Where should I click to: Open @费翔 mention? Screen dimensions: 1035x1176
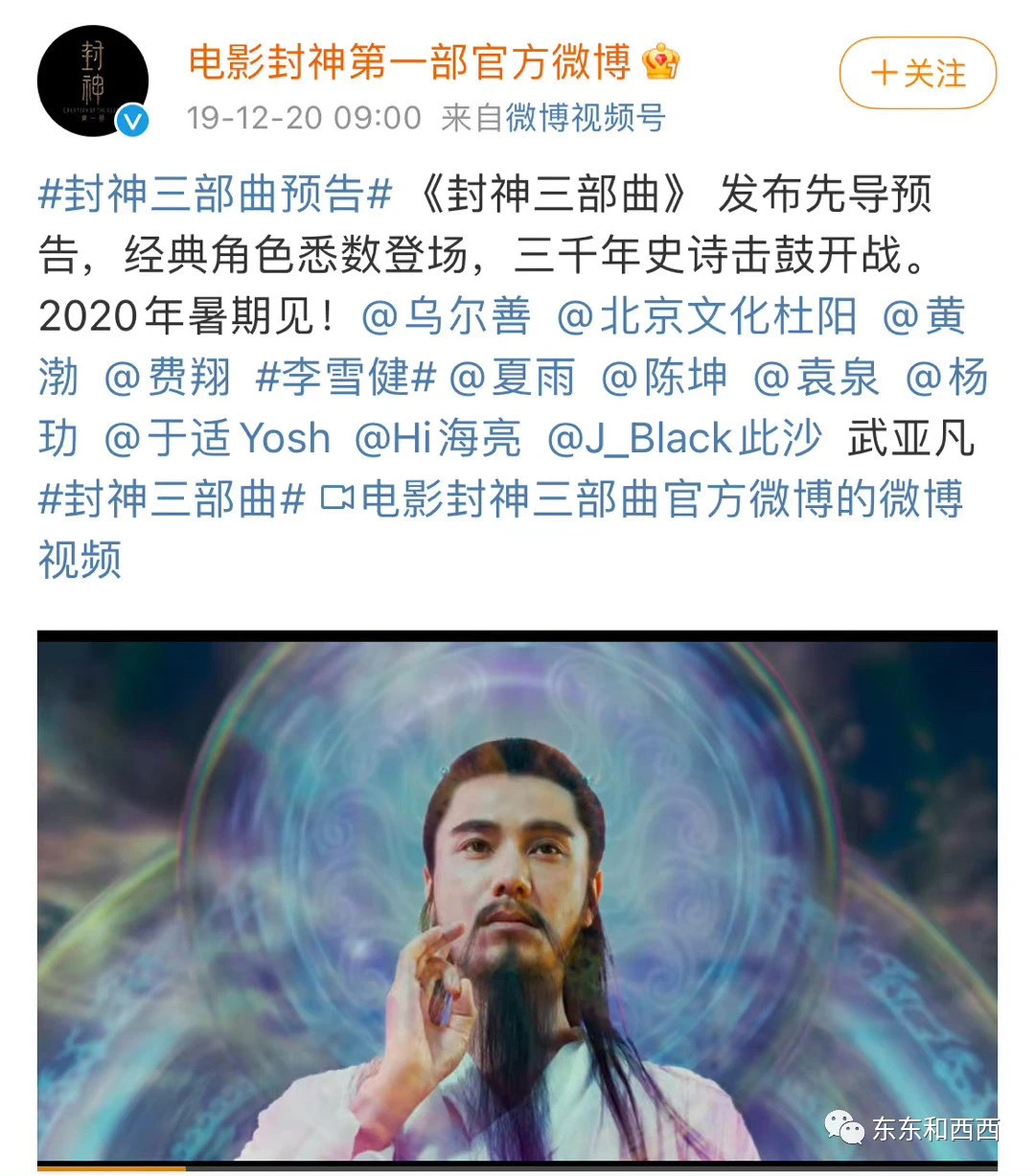coord(168,378)
